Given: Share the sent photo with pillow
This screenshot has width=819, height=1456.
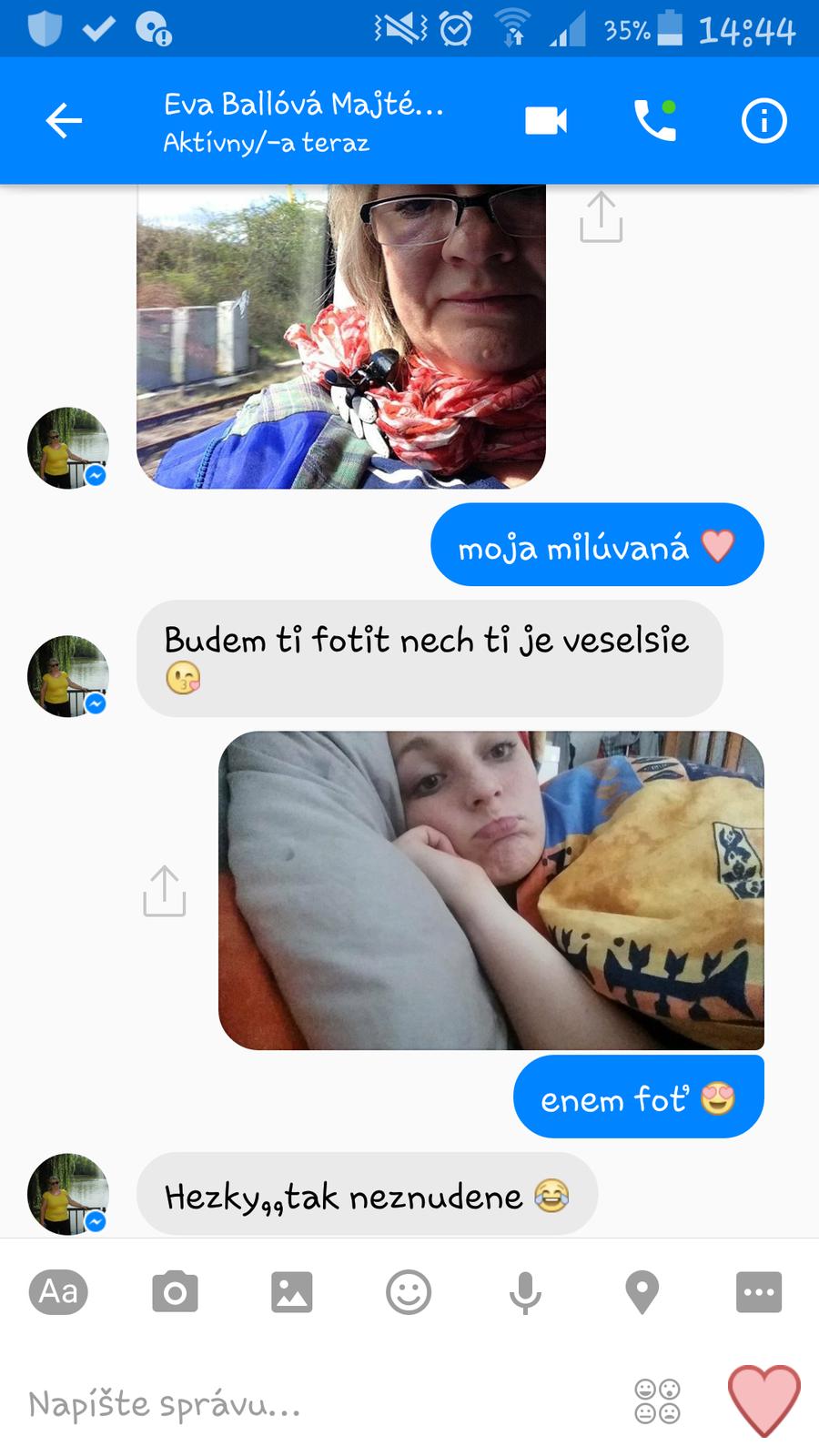Looking at the screenshot, I should click(x=165, y=891).
